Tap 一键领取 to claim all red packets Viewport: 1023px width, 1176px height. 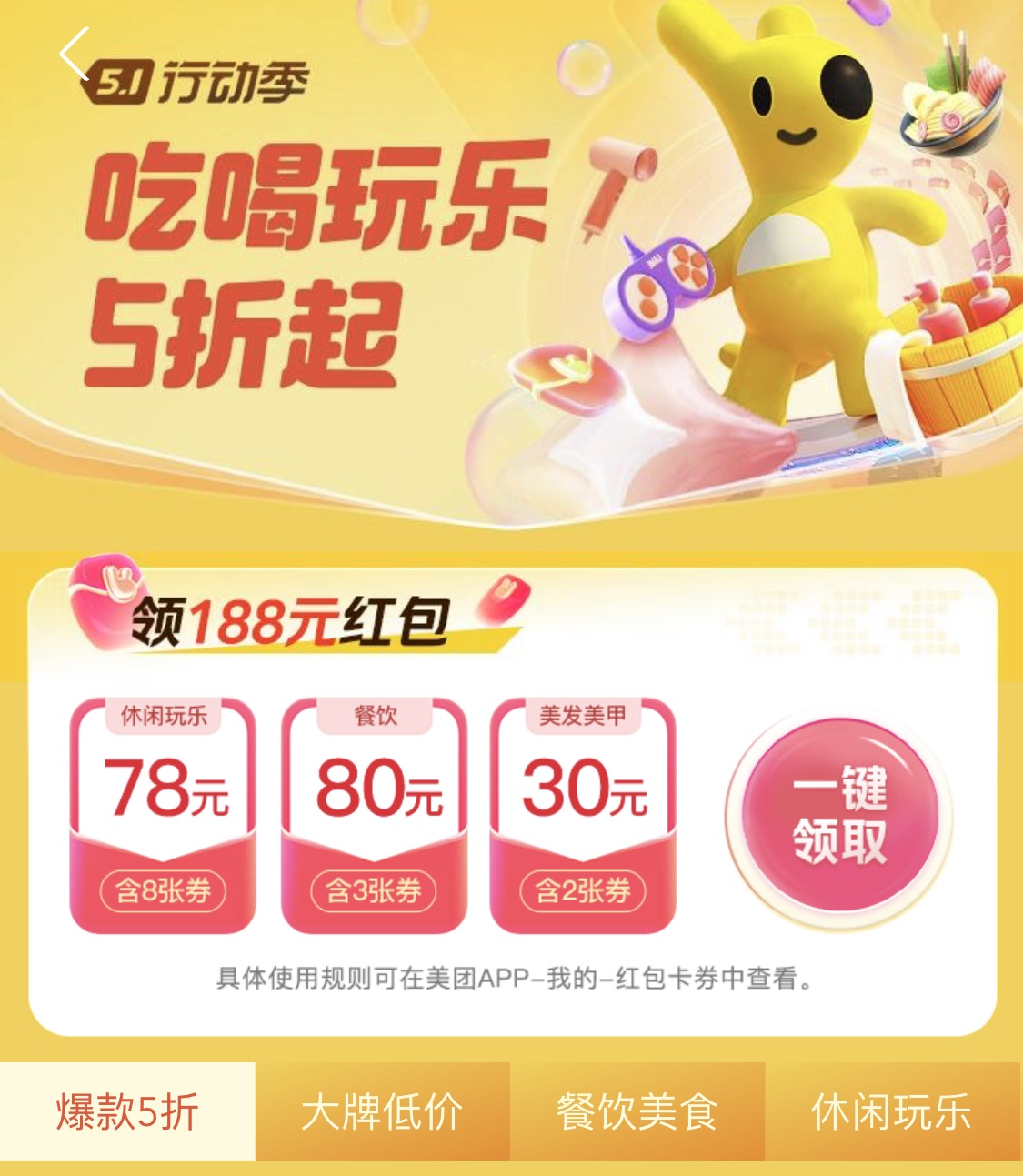click(x=838, y=815)
